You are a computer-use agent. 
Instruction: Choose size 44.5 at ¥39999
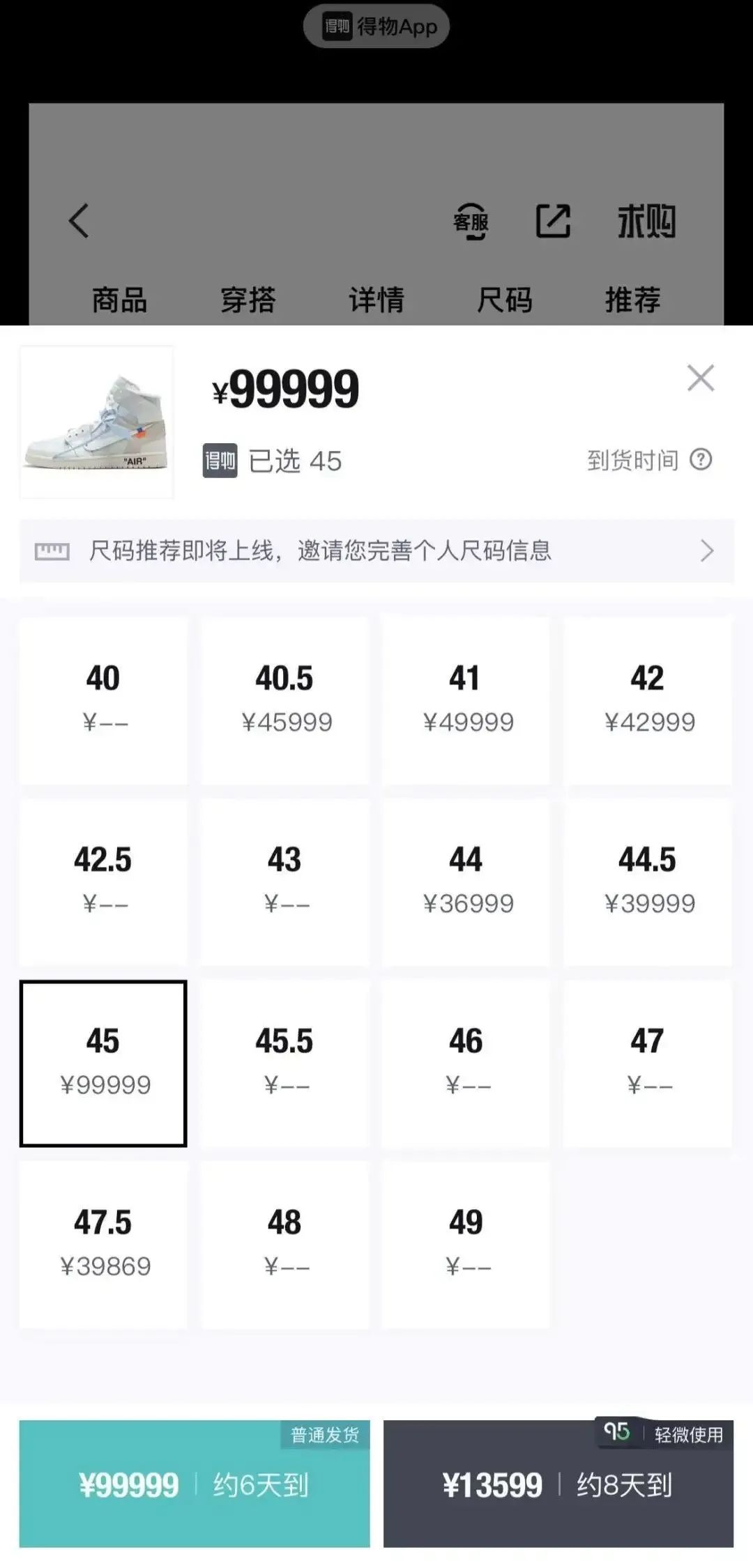click(x=648, y=882)
